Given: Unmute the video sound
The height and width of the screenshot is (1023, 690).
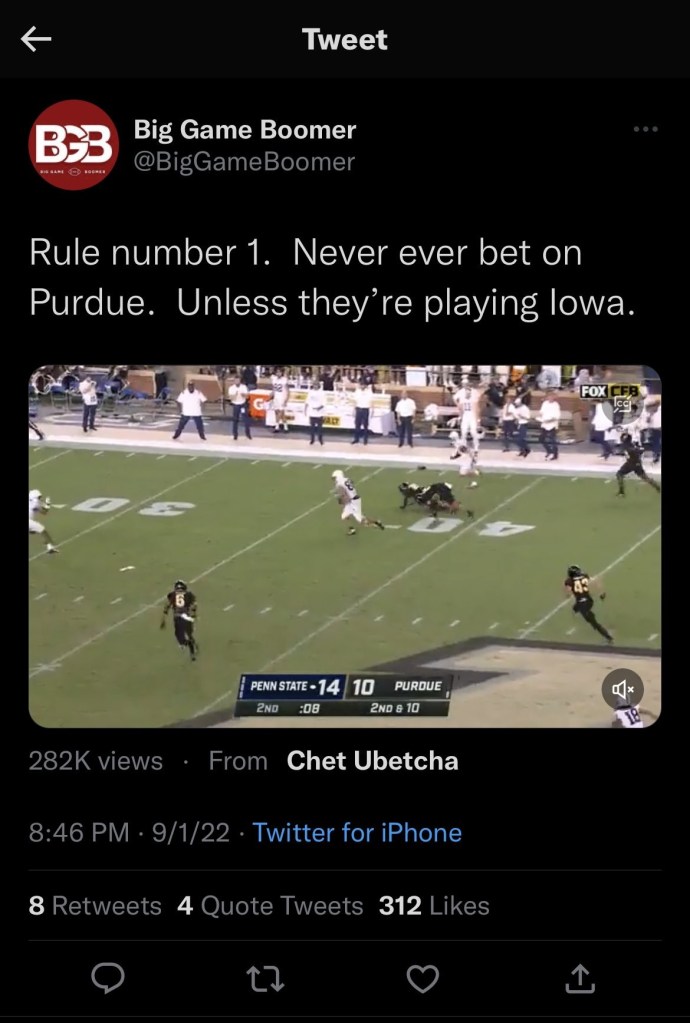Looking at the screenshot, I should 623,689.
